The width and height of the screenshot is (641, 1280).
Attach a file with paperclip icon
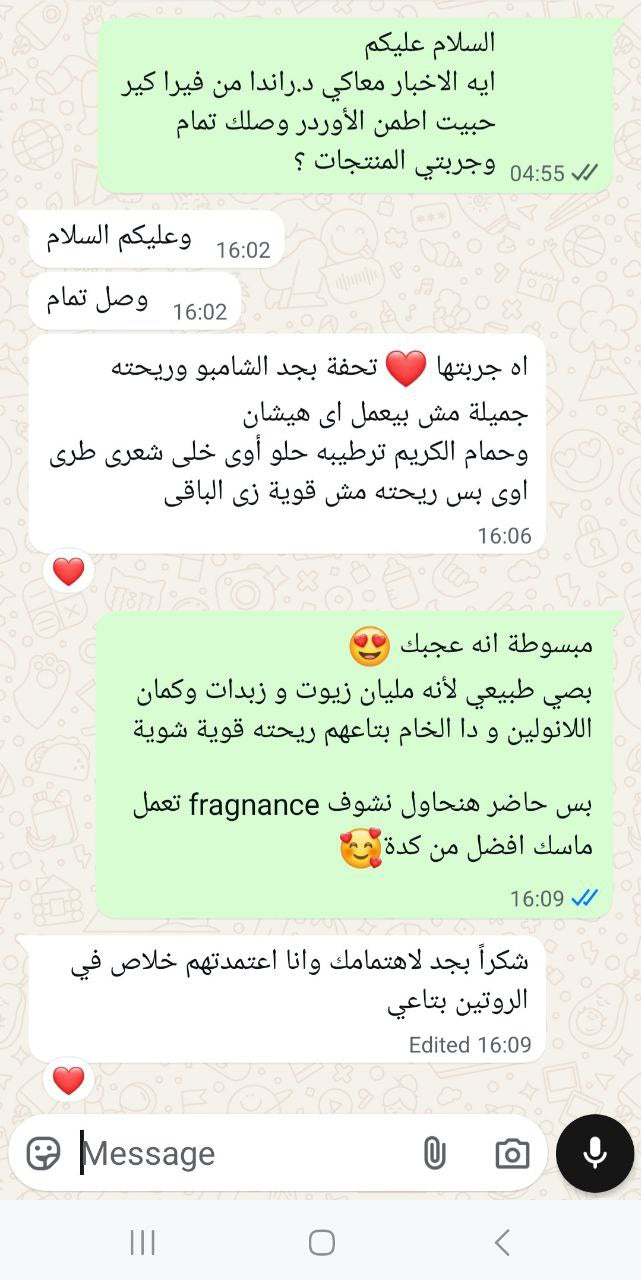434,1153
